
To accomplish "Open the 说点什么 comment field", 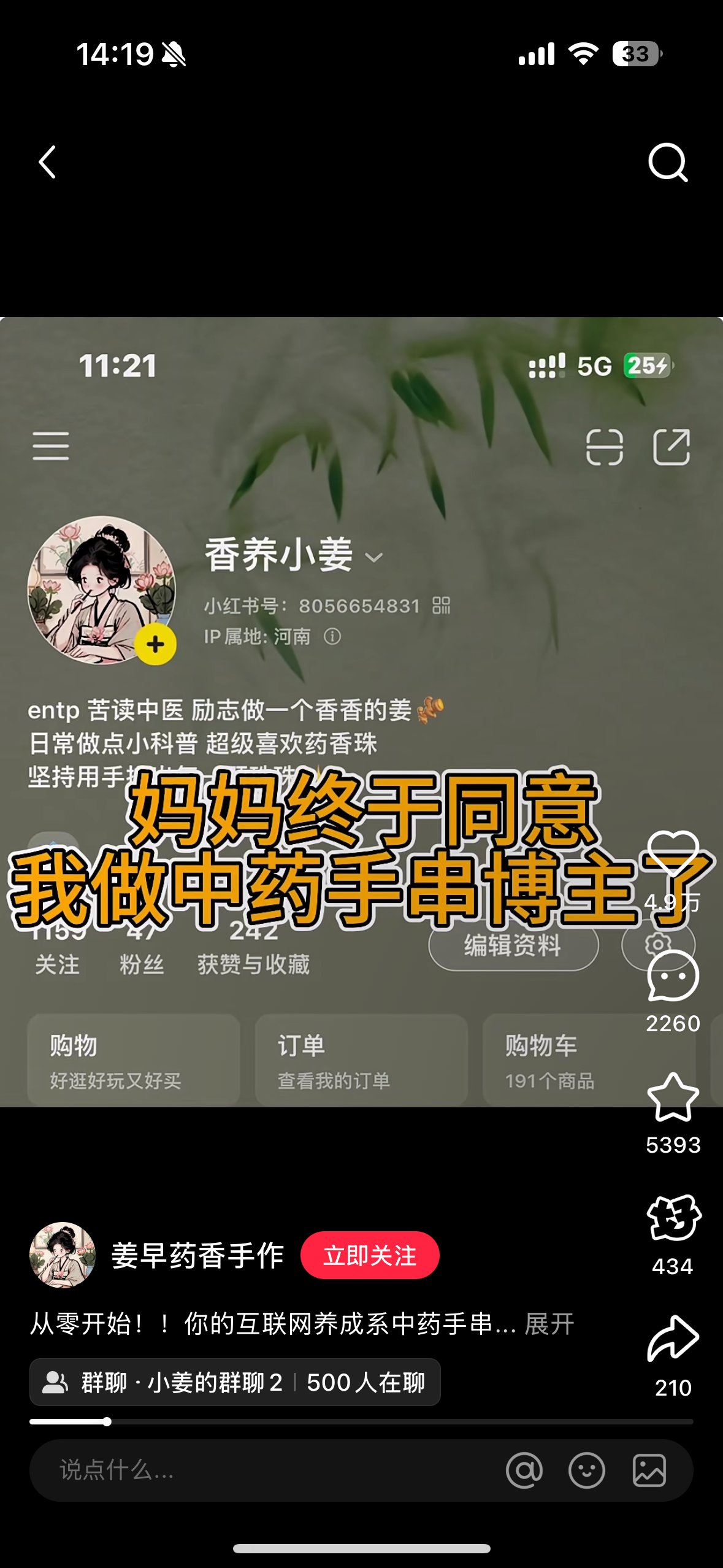I will pos(245,1470).
